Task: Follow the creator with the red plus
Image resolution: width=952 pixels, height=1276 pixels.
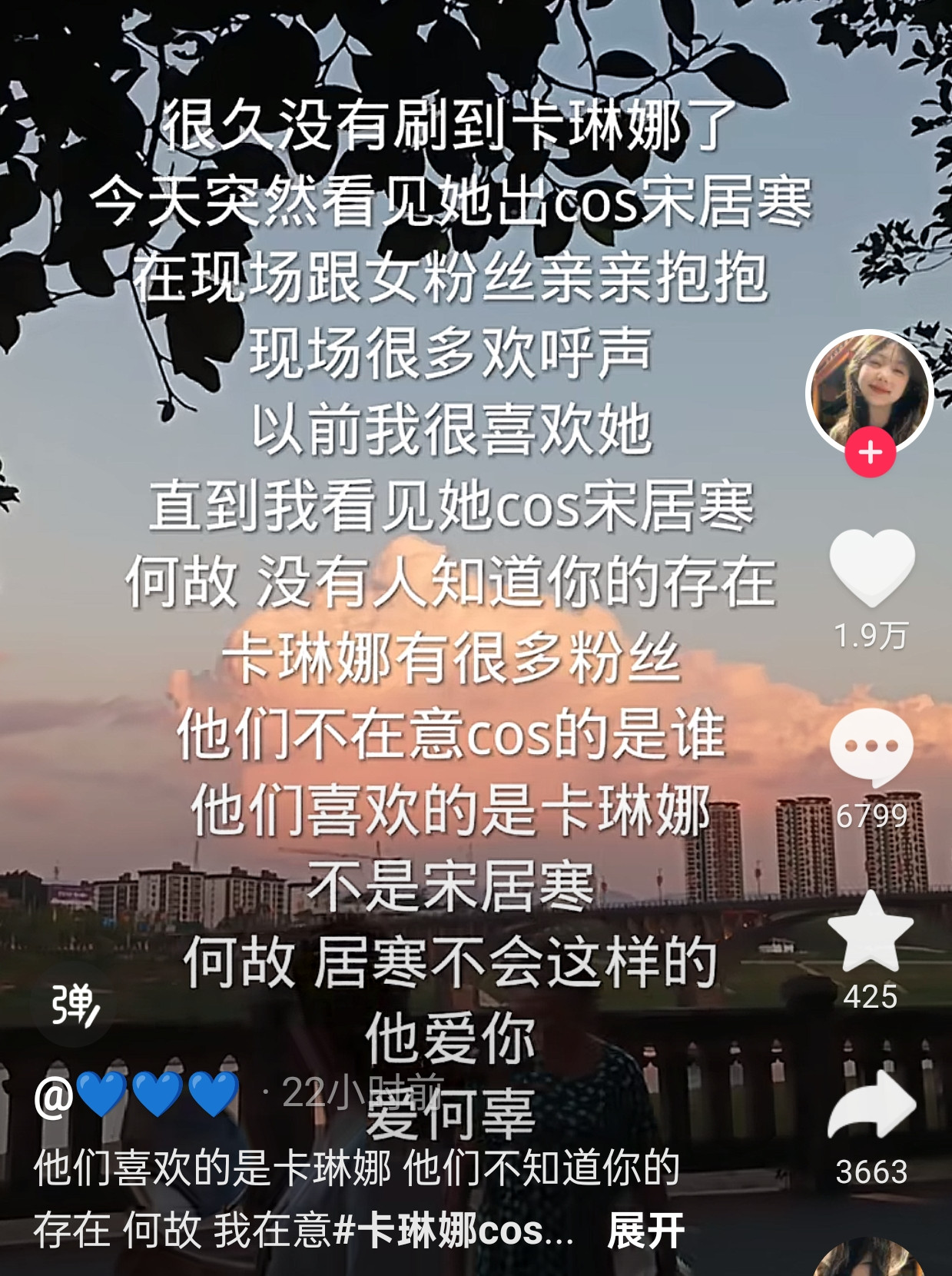Action: pos(870,452)
